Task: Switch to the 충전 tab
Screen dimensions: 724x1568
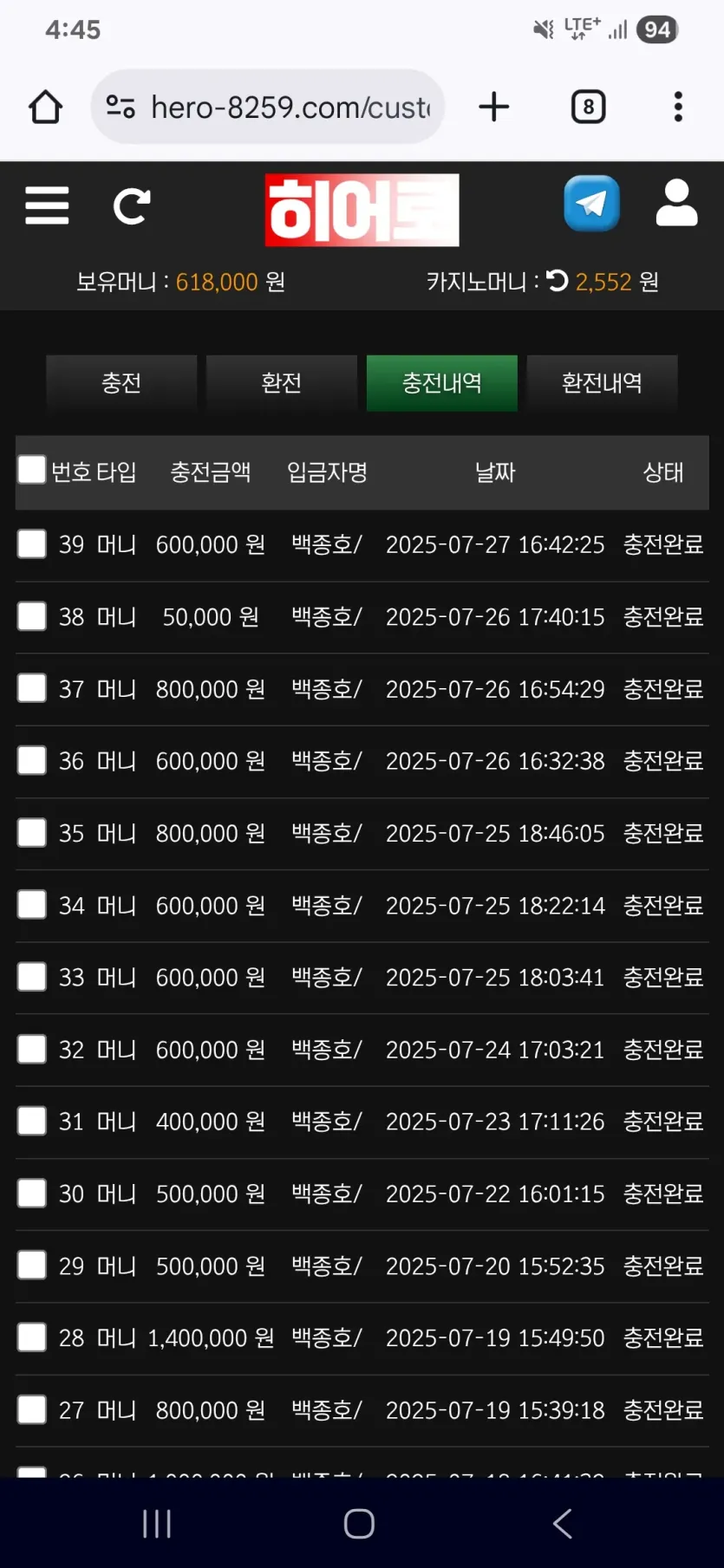Action: point(121,383)
